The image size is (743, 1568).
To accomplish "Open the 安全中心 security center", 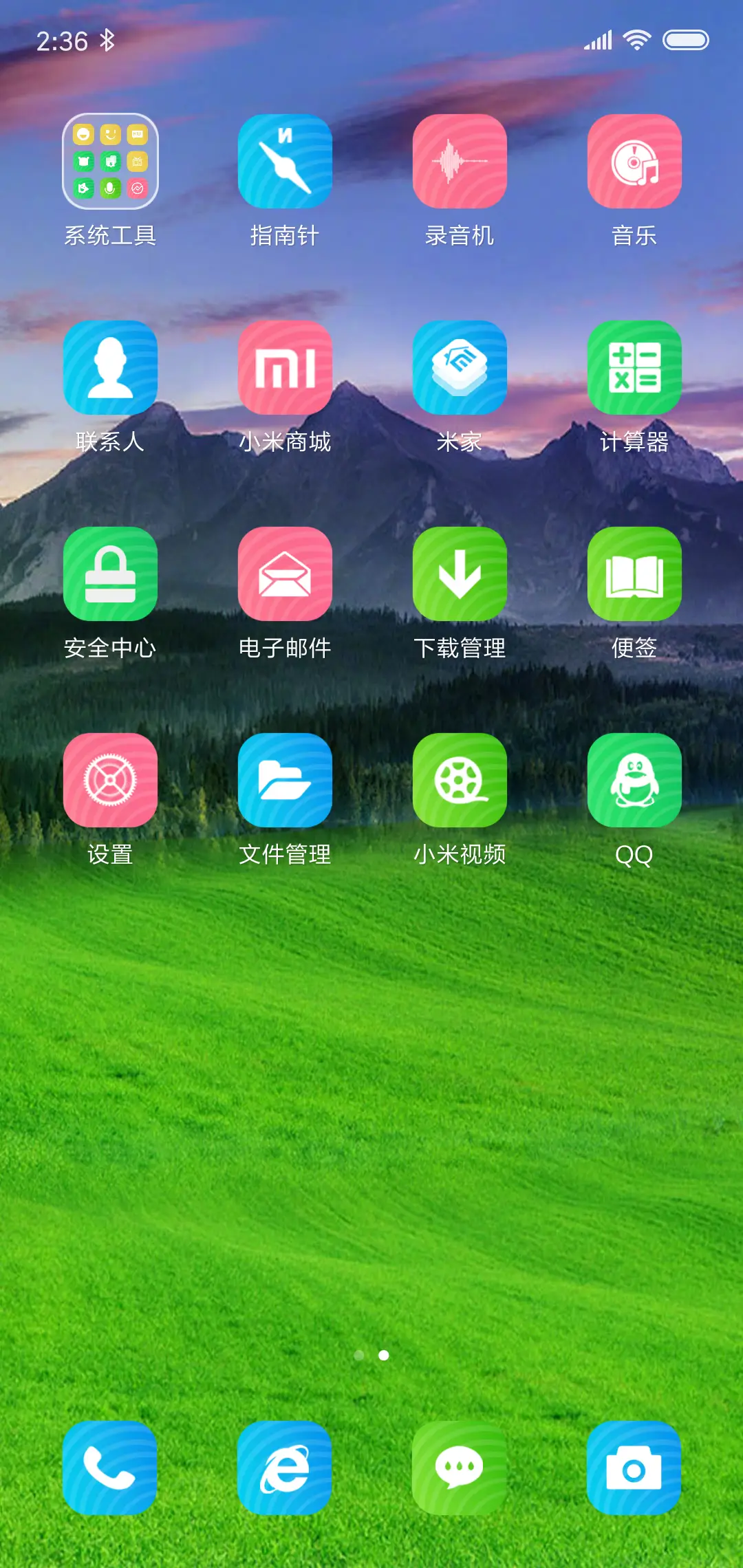I will click(x=110, y=575).
